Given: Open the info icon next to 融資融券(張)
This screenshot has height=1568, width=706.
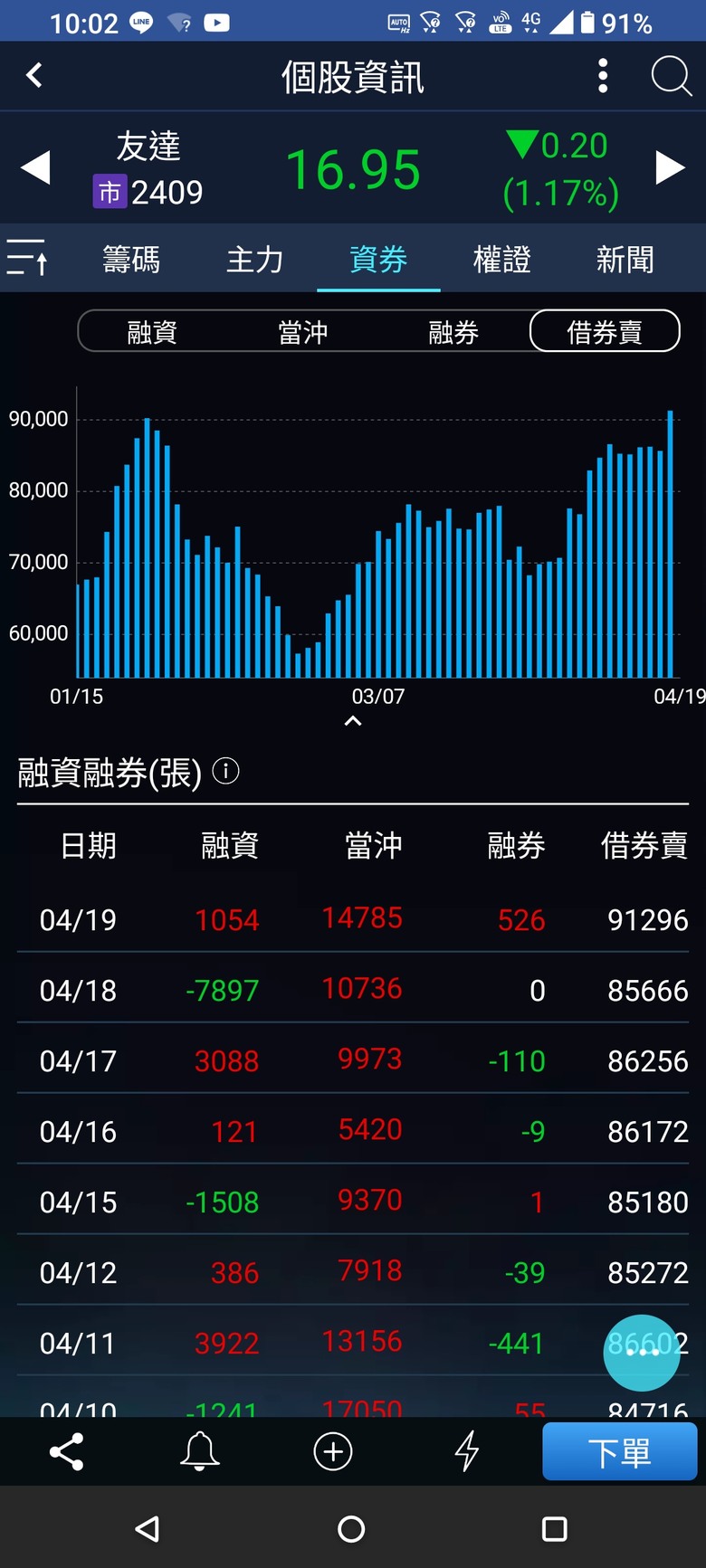Looking at the screenshot, I should 225,771.
